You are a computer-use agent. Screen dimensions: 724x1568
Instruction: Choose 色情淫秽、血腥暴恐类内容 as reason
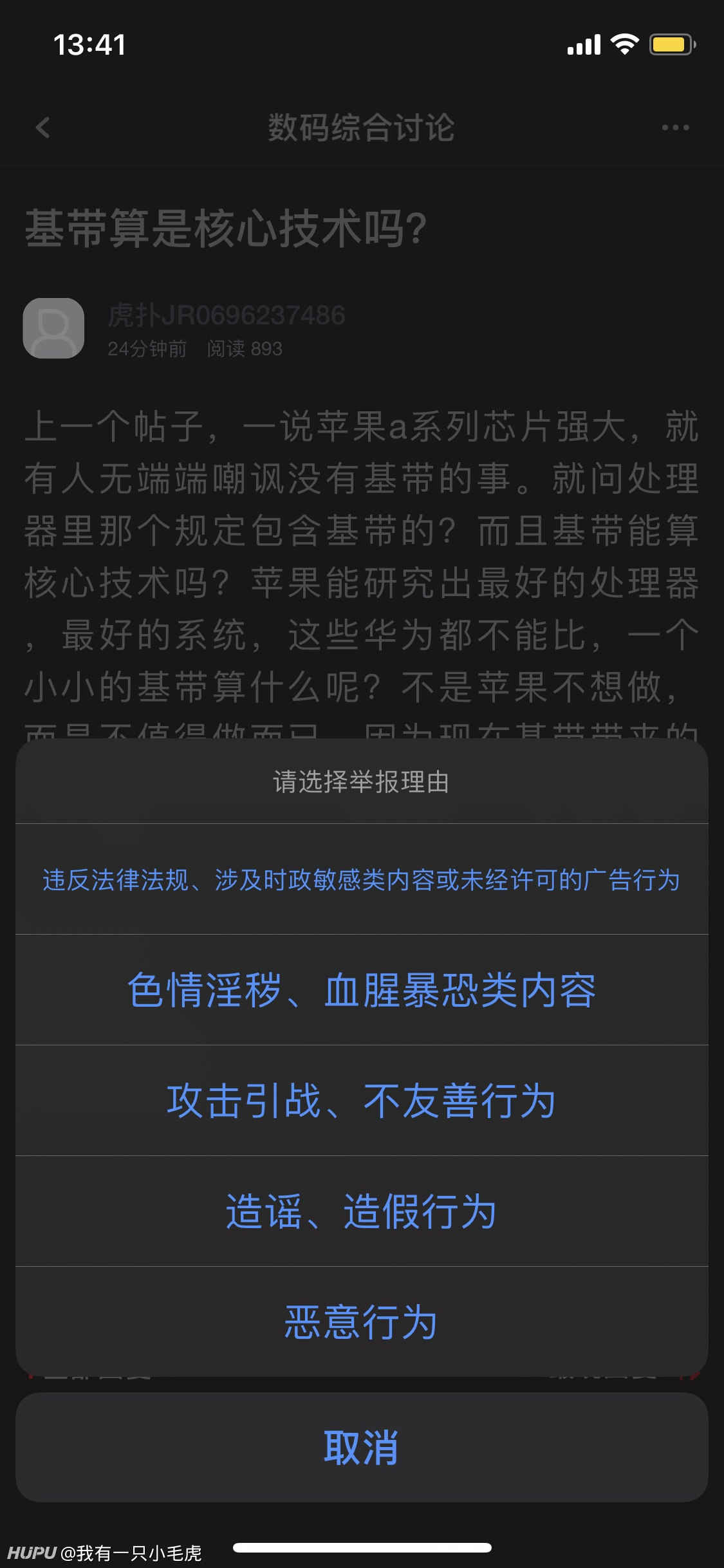(362, 990)
